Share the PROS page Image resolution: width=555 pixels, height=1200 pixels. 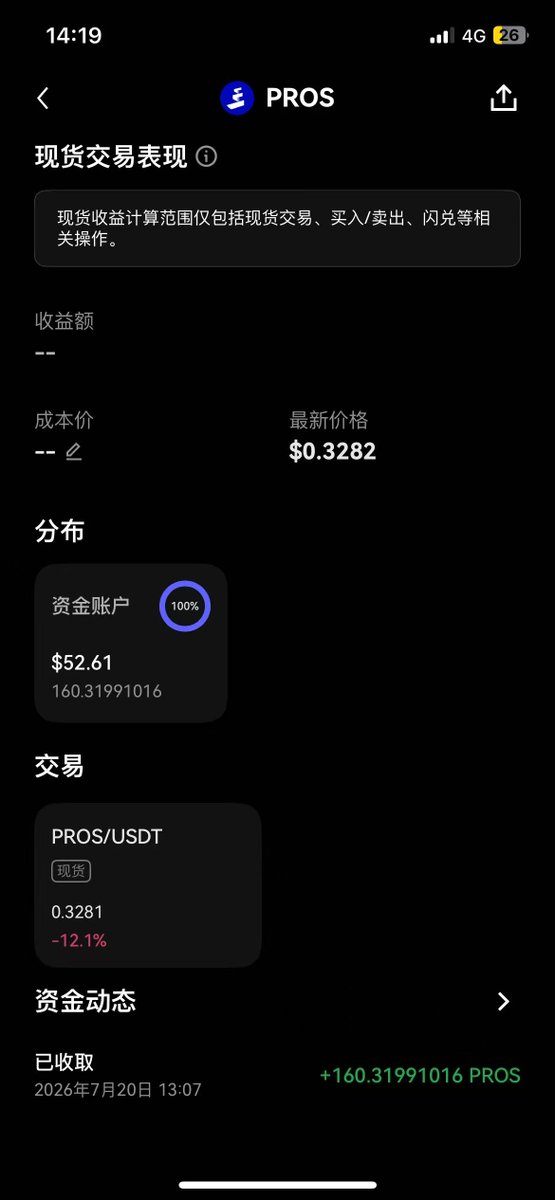tap(504, 97)
